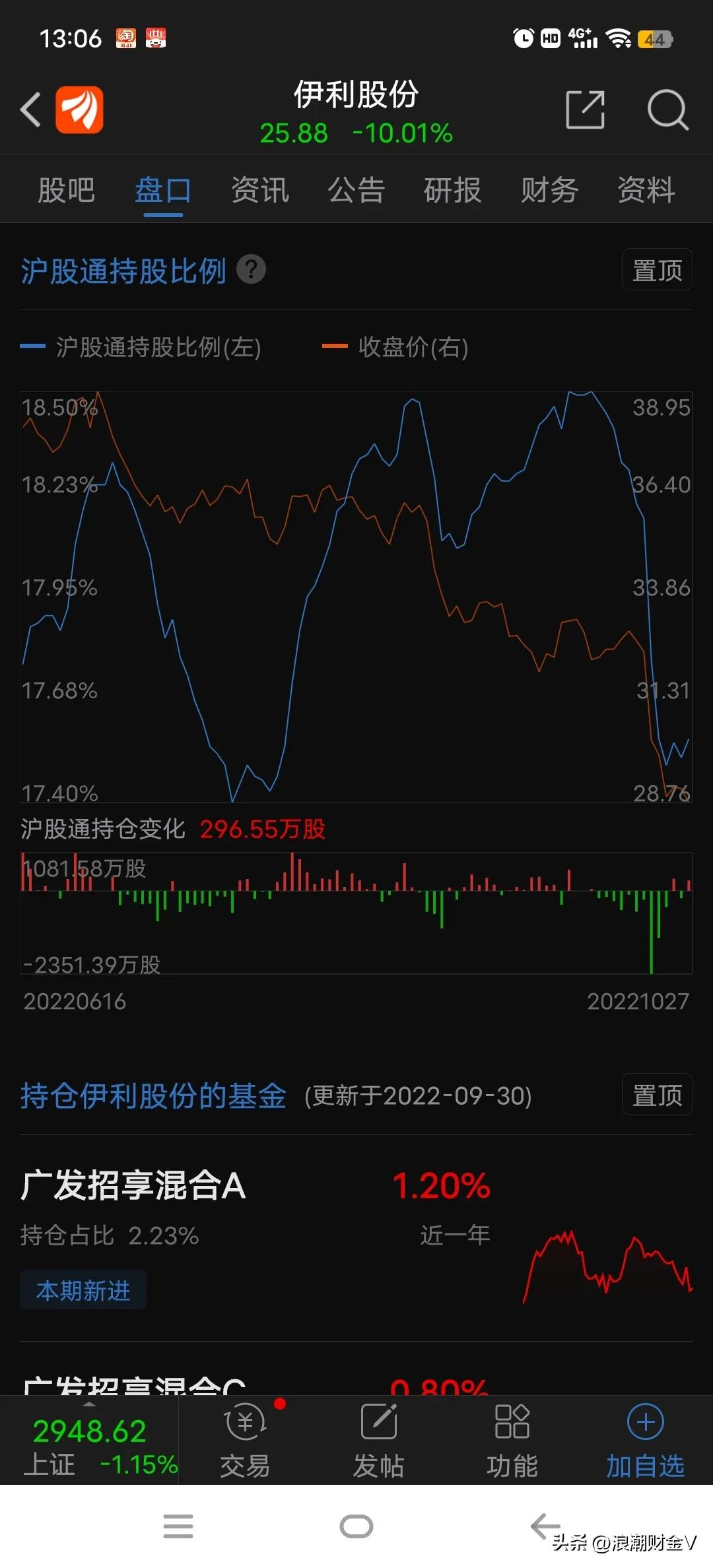Image resolution: width=713 pixels, height=1568 pixels.
Task: Open the 交易 trading icon
Action: (x=244, y=1439)
